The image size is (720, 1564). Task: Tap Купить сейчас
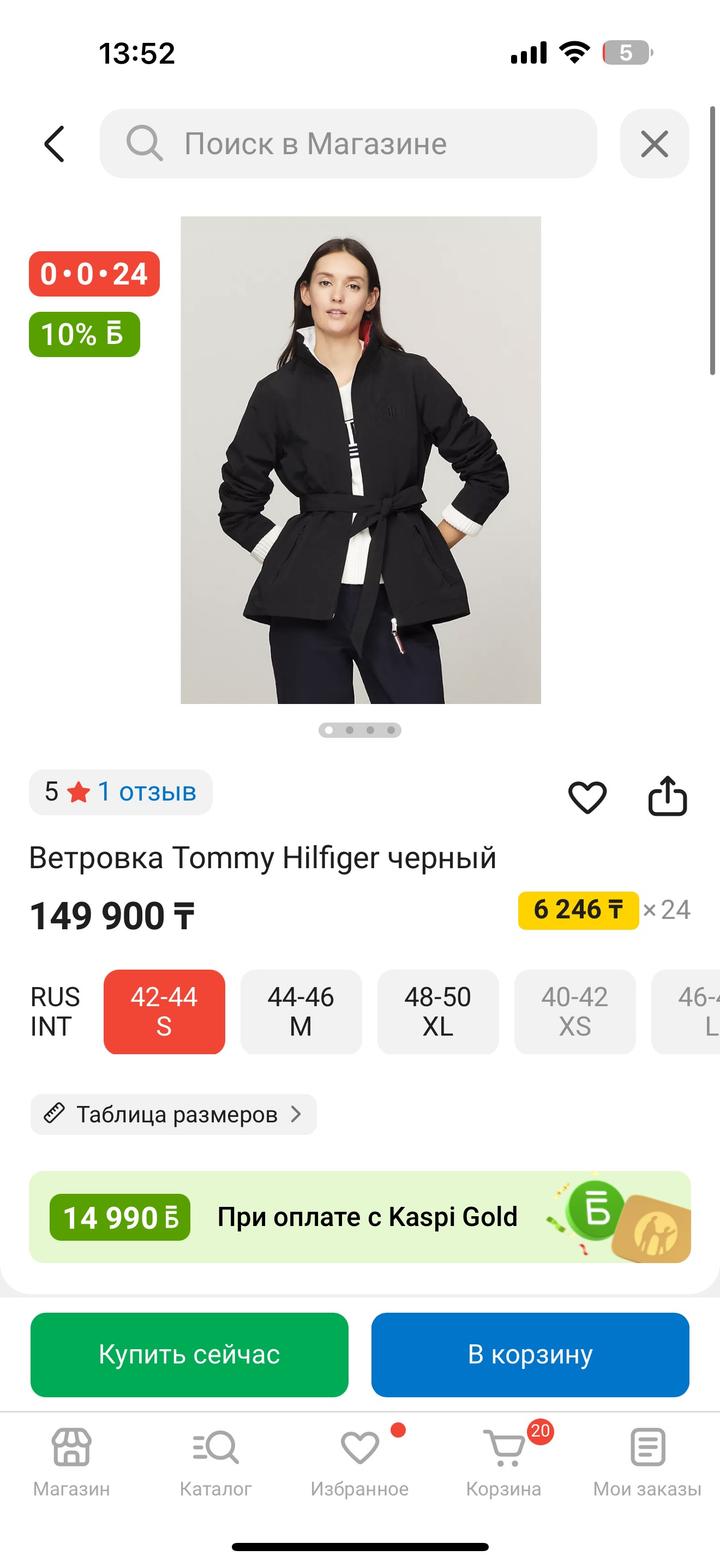coord(189,1354)
